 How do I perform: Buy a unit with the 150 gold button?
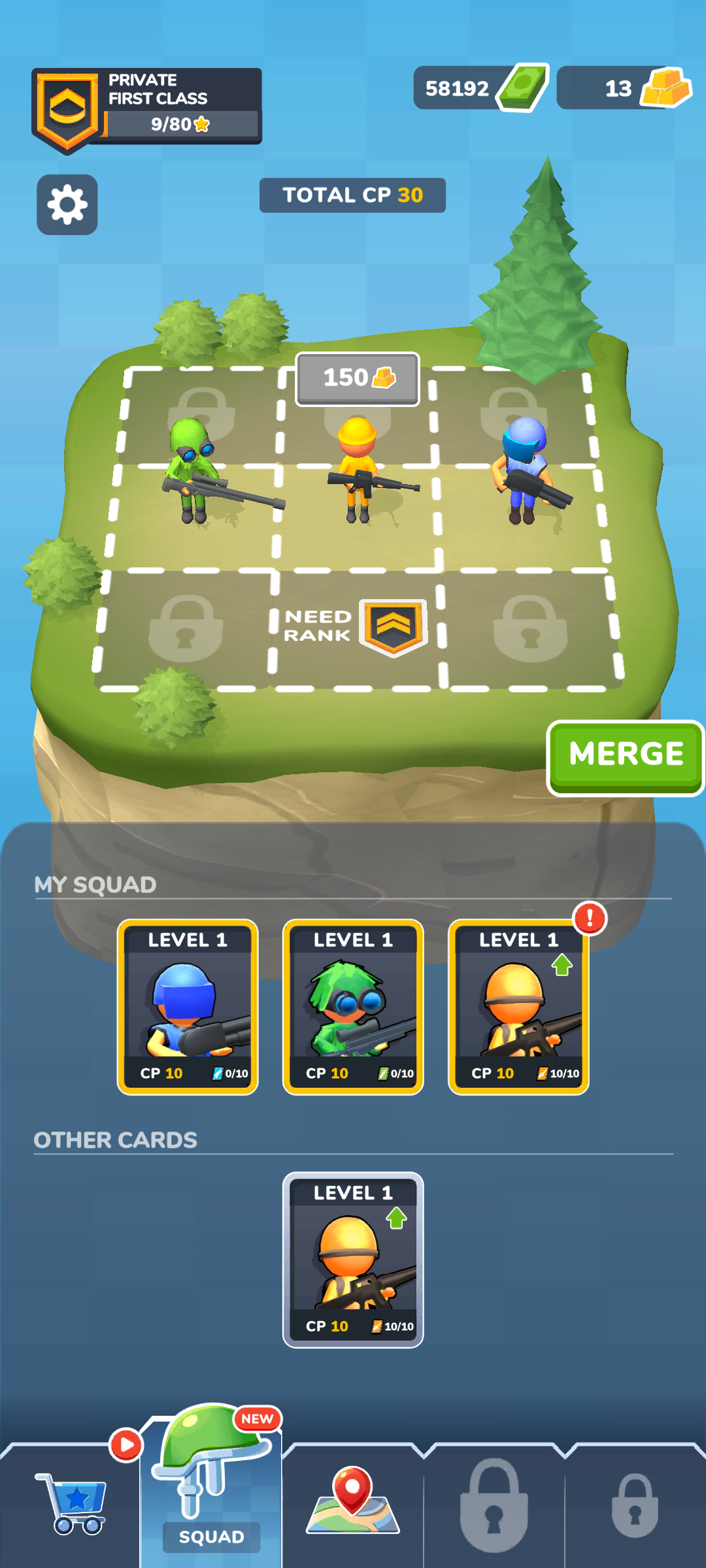click(357, 379)
